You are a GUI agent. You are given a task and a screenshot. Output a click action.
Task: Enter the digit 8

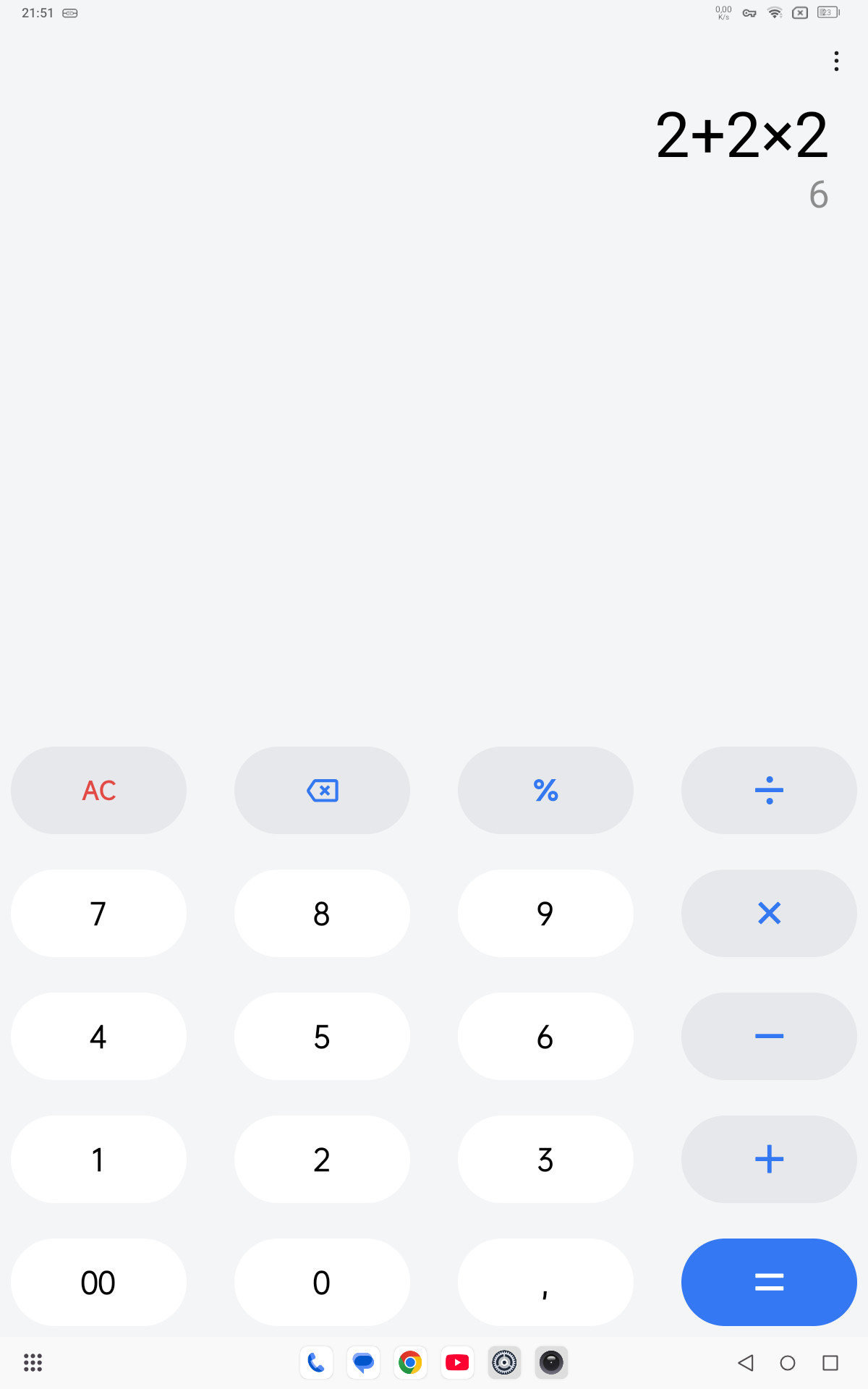coord(322,913)
